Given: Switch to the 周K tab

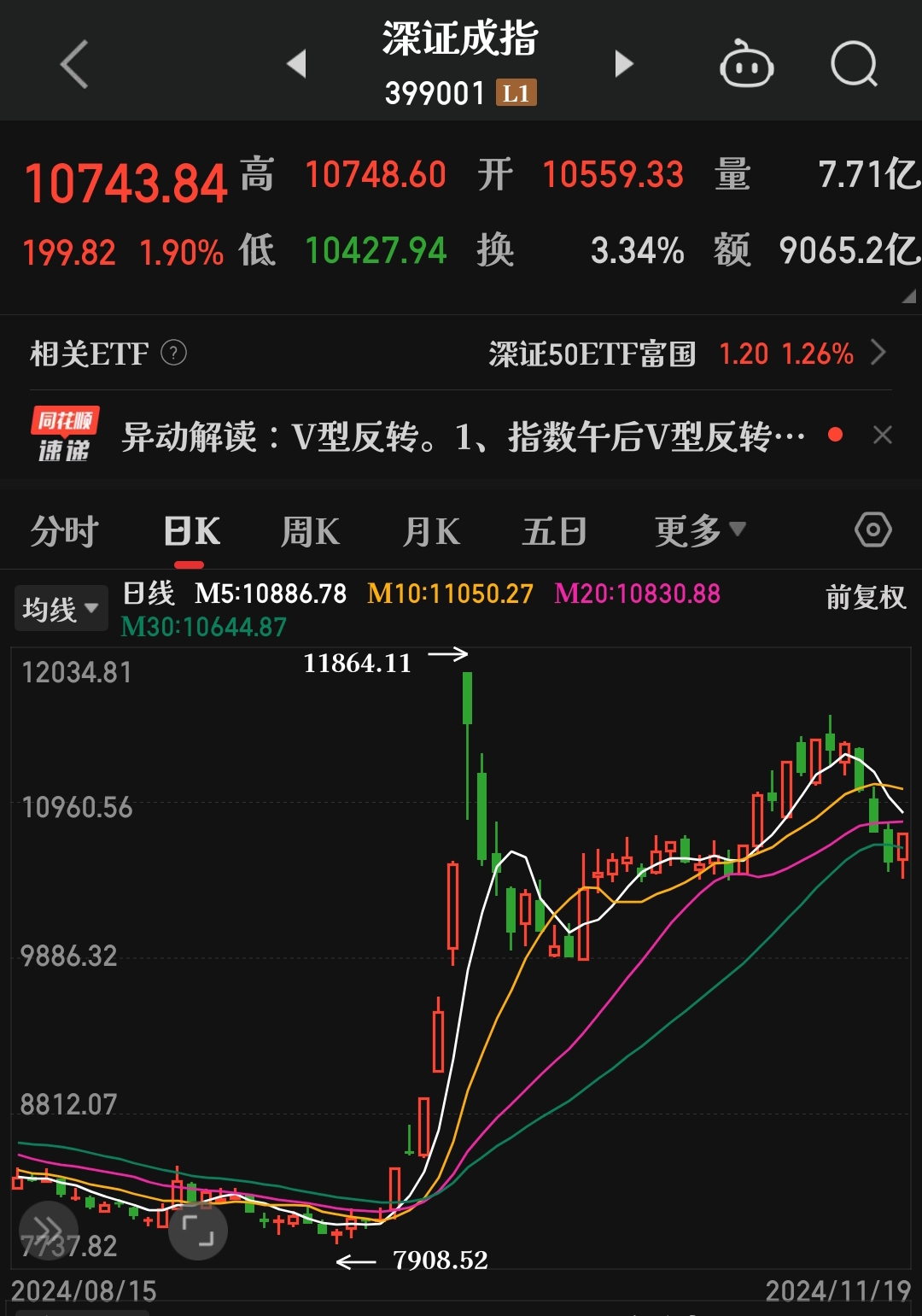Looking at the screenshot, I should coord(310,531).
